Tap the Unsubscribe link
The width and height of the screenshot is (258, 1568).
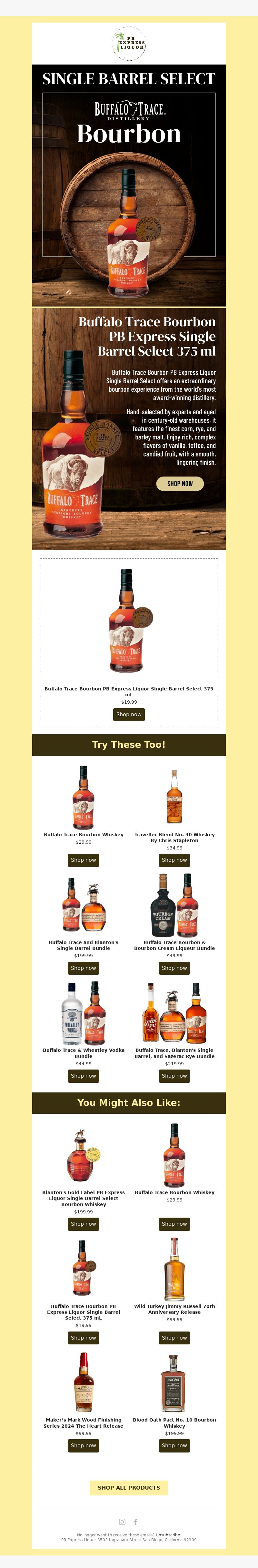[167, 1535]
